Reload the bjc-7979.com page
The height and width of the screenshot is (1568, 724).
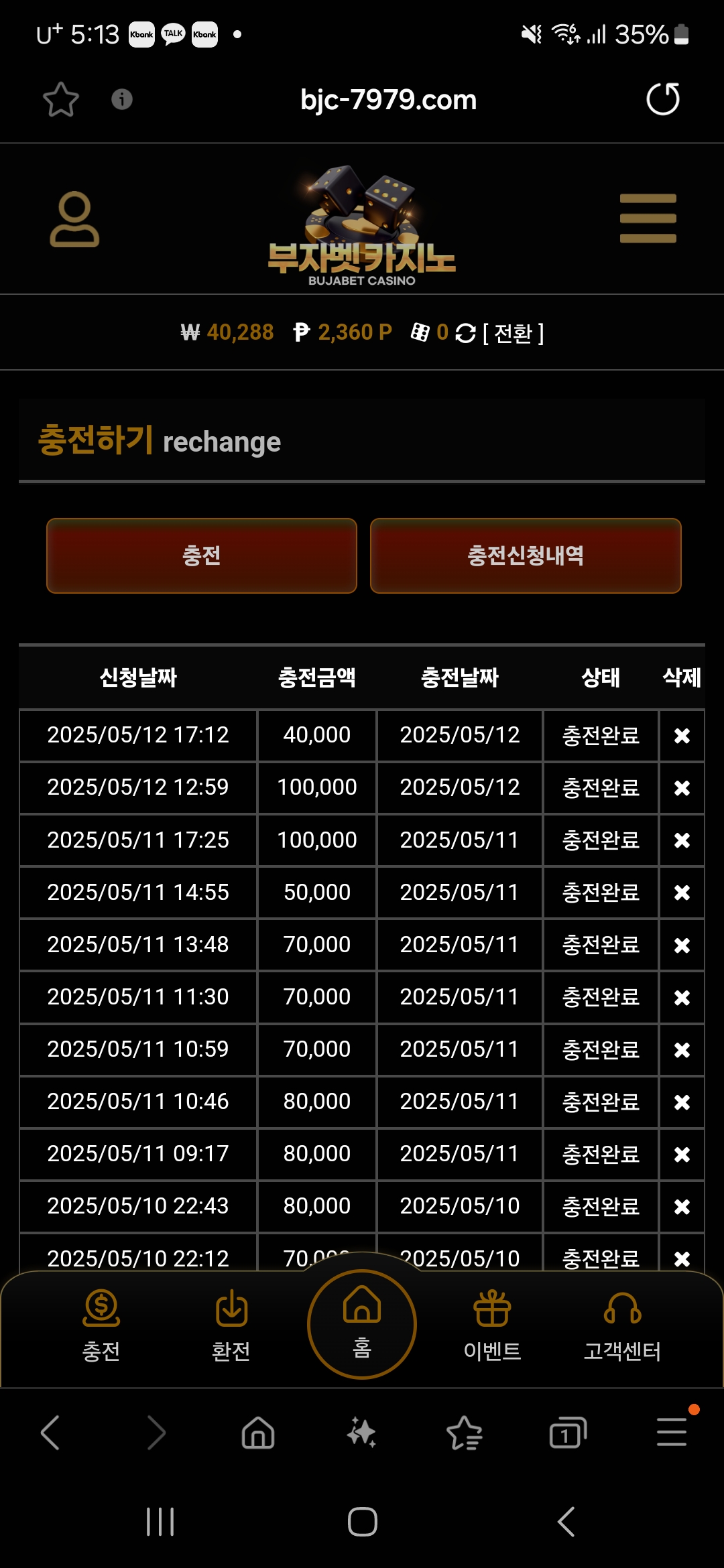point(662,99)
